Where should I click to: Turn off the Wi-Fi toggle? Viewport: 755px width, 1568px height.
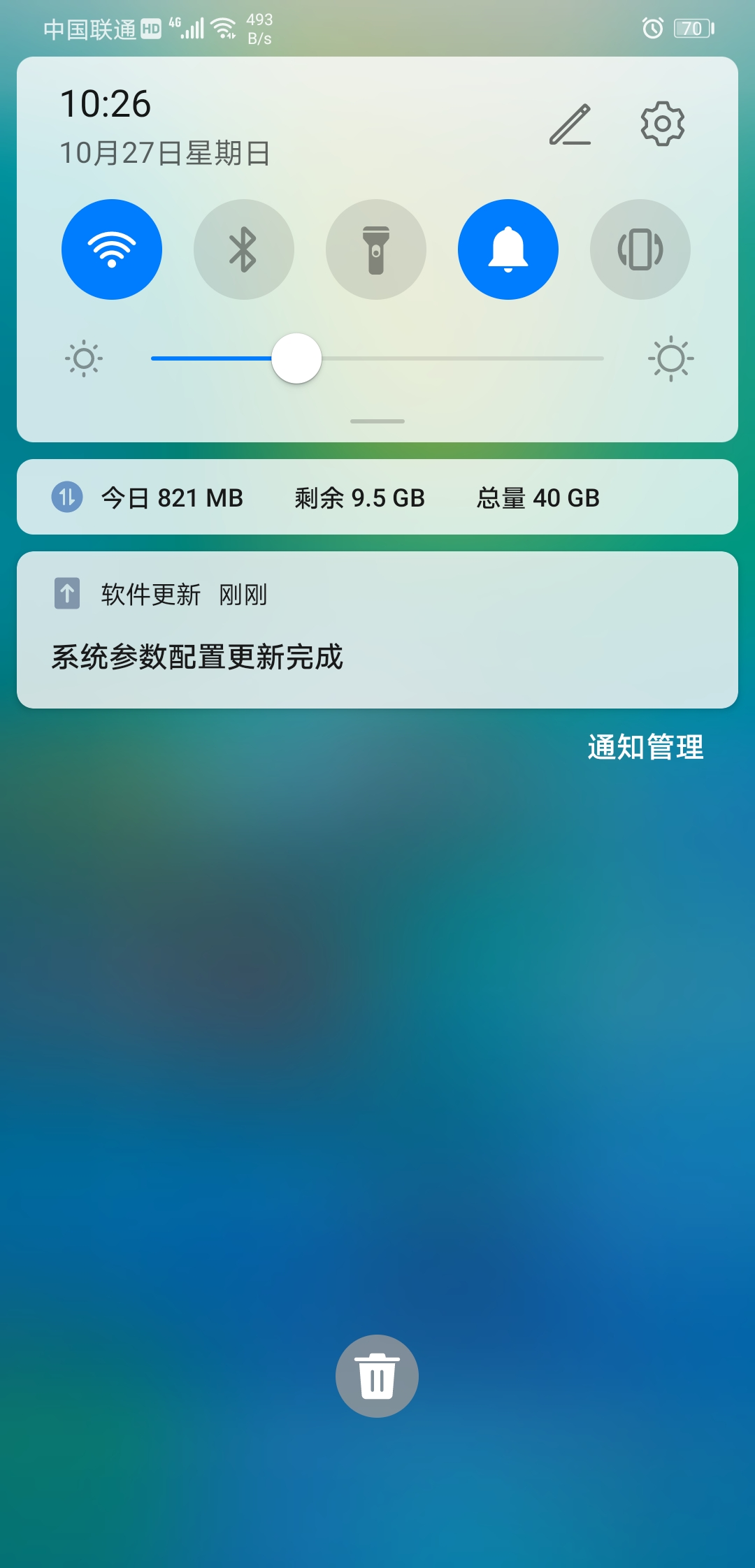pos(112,249)
